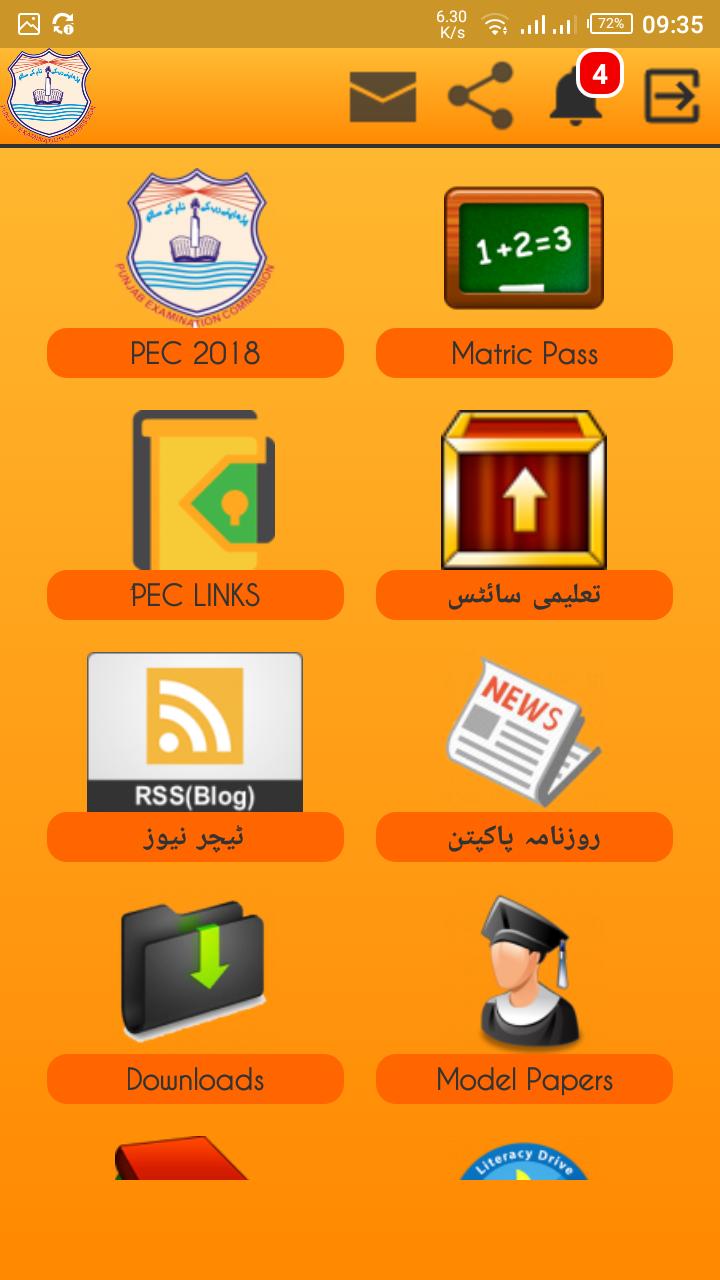The width and height of the screenshot is (720, 1280).
Task: Open the notifications bell
Action: pyautogui.click(x=576, y=97)
